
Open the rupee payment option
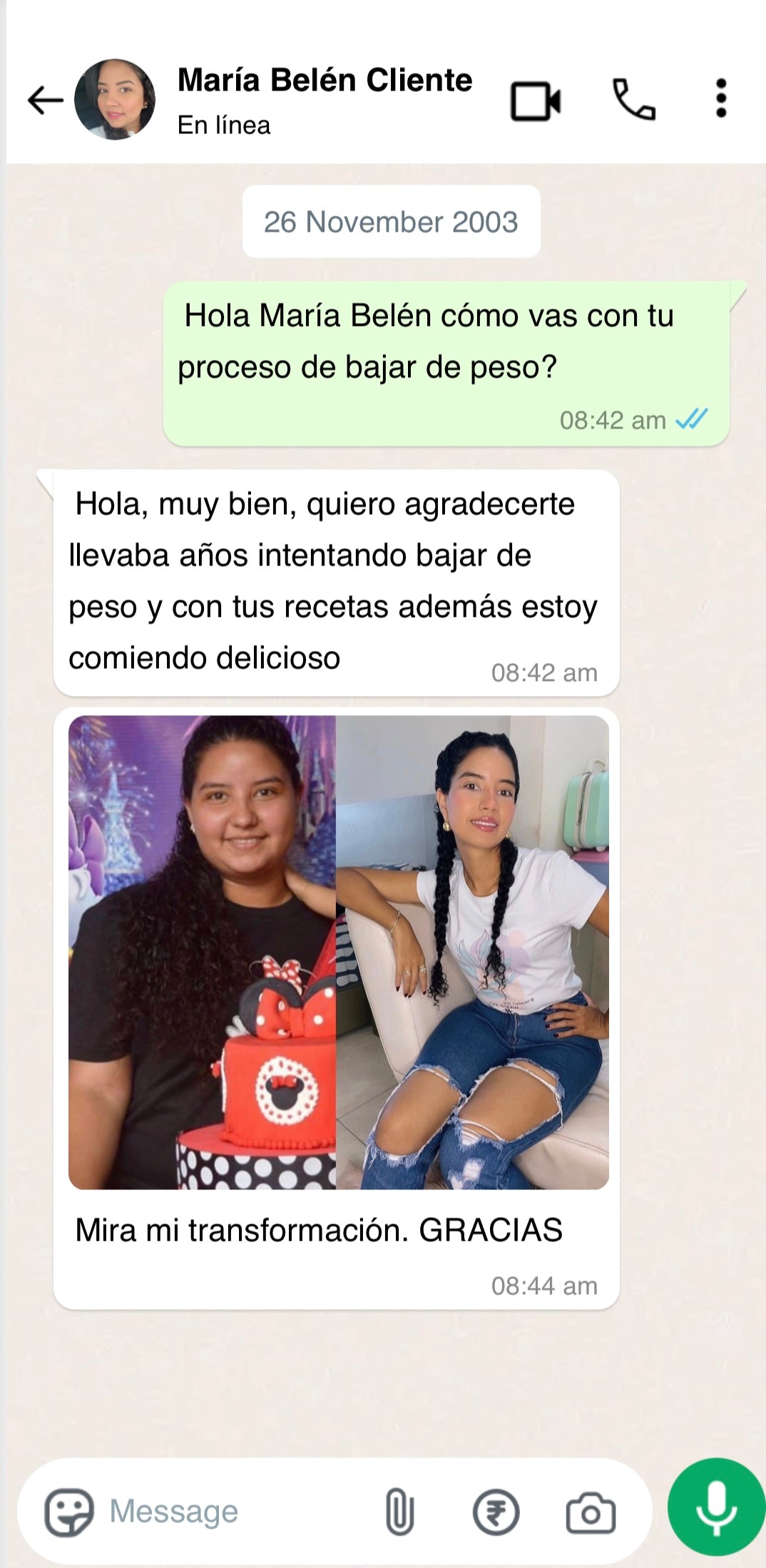496,1512
